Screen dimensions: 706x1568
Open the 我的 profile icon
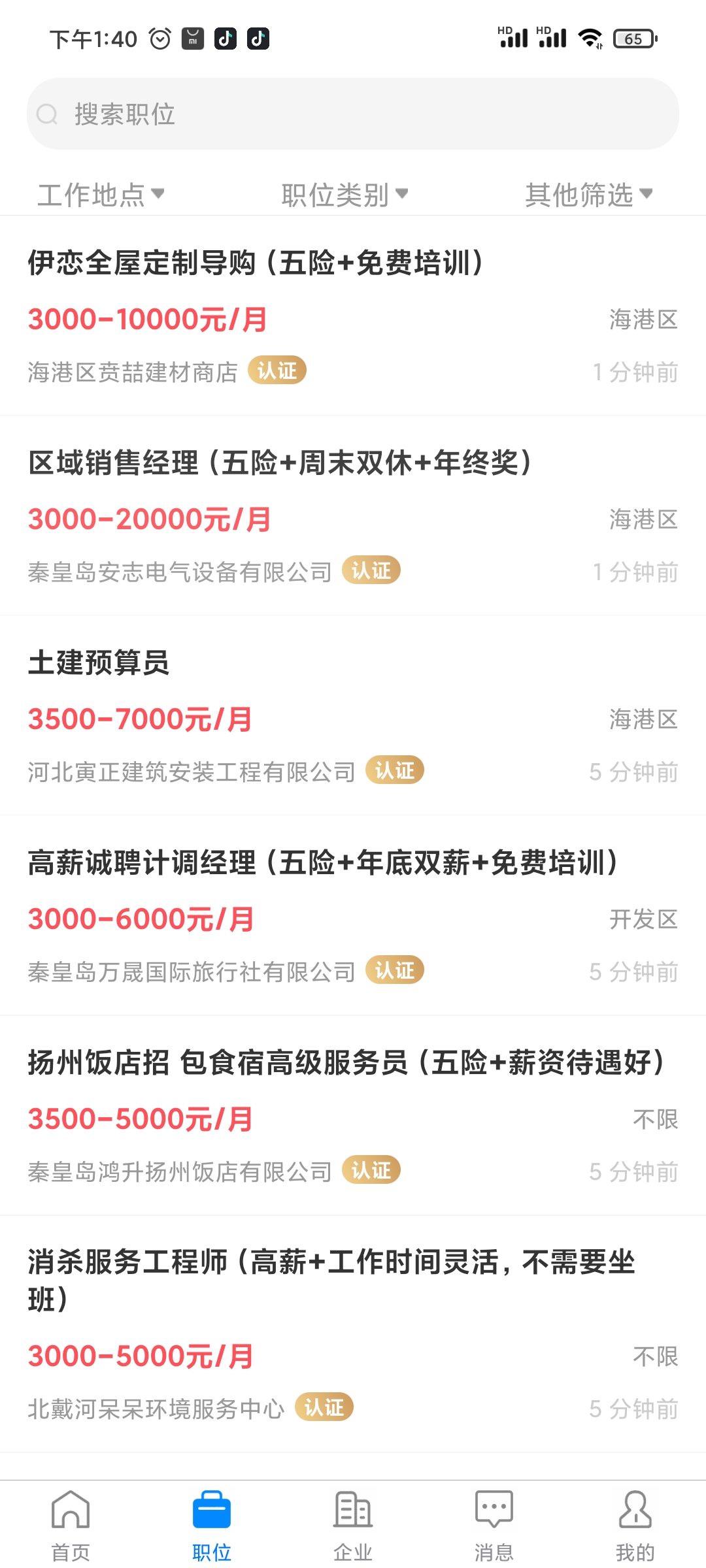[635, 1509]
